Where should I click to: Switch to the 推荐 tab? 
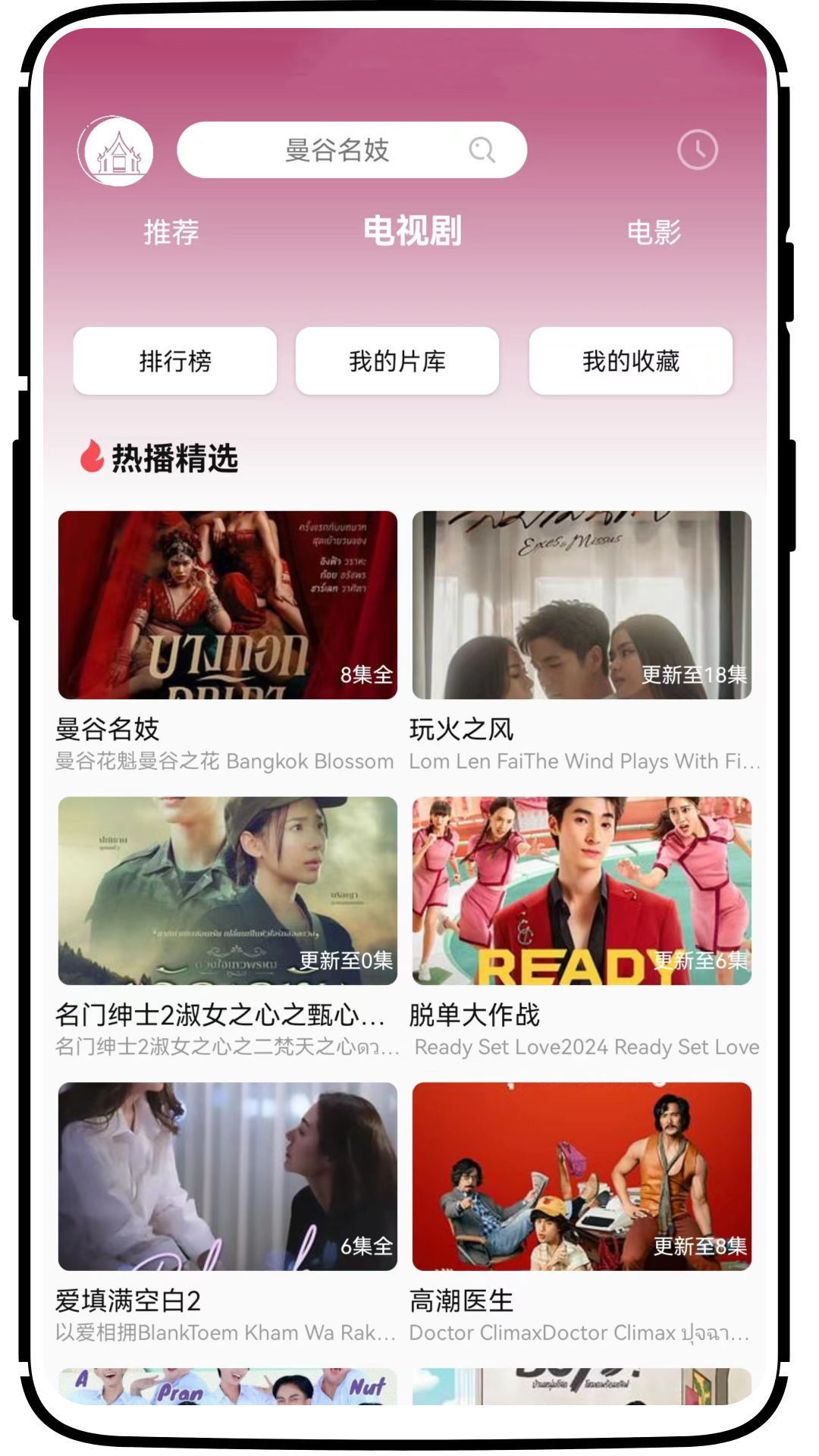(170, 234)
